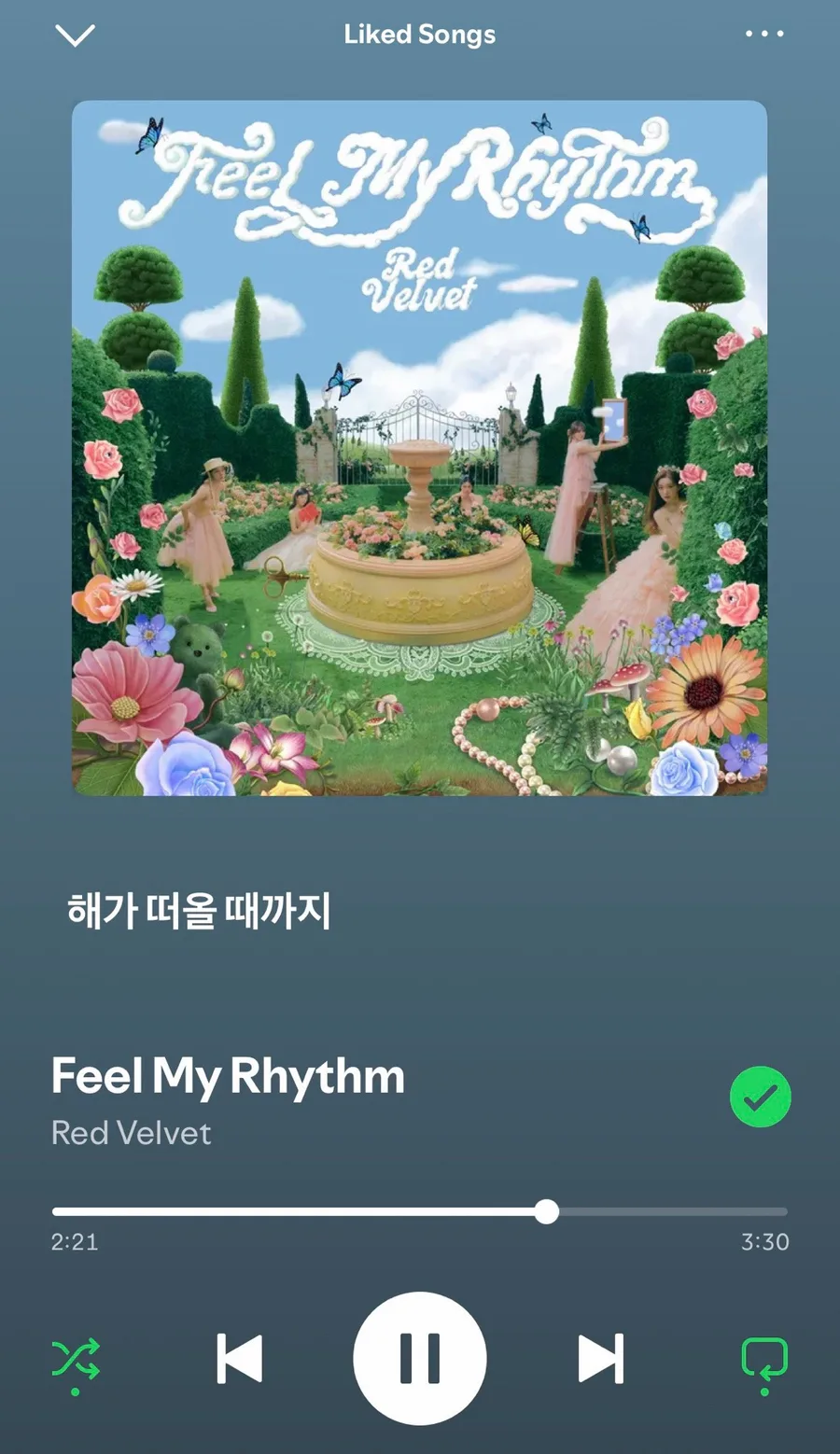840x1454 pixels.
Task: Go back to the previous track
Action: coord(240,1358)
